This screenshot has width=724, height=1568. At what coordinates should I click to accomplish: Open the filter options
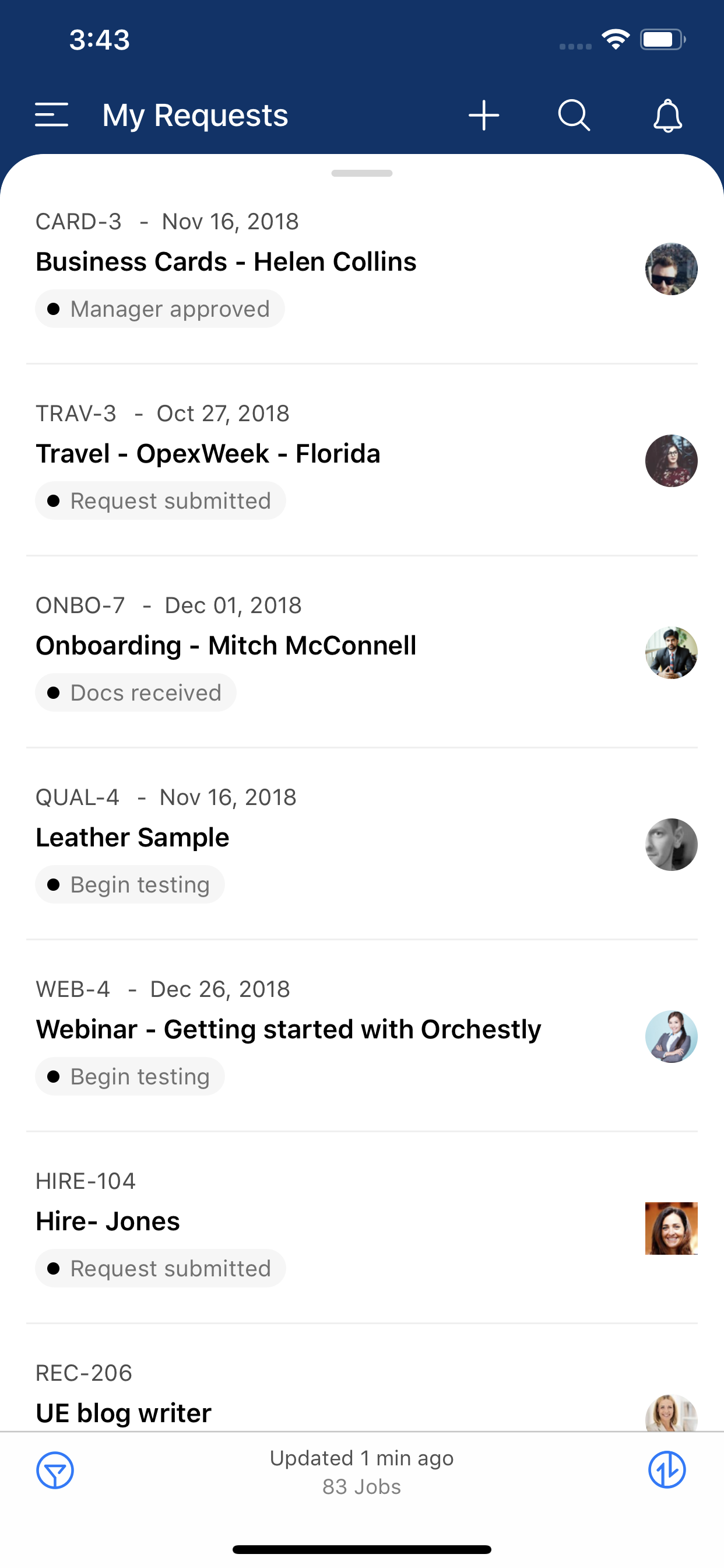(55, 1471)
